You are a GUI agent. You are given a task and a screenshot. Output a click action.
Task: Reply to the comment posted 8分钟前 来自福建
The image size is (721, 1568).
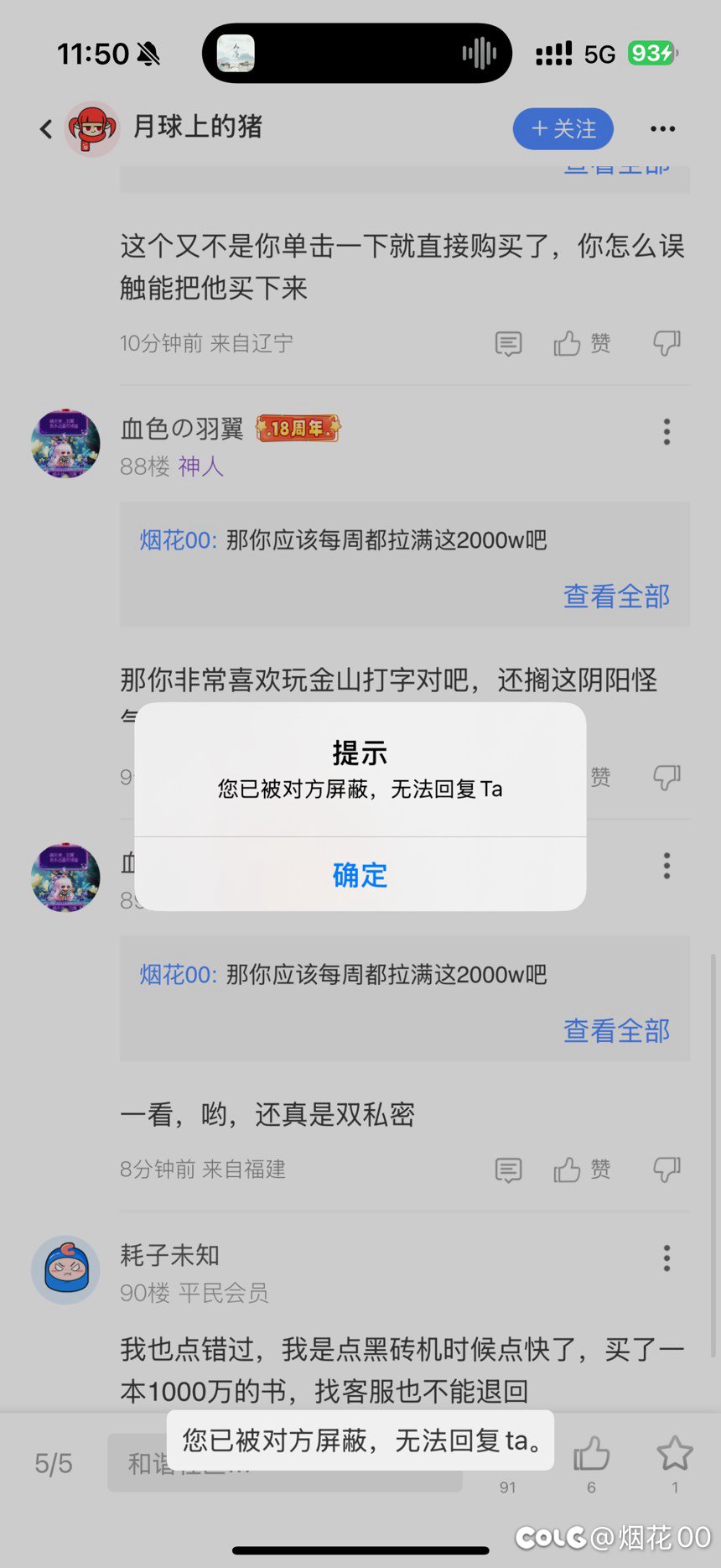coord(508,1170)
